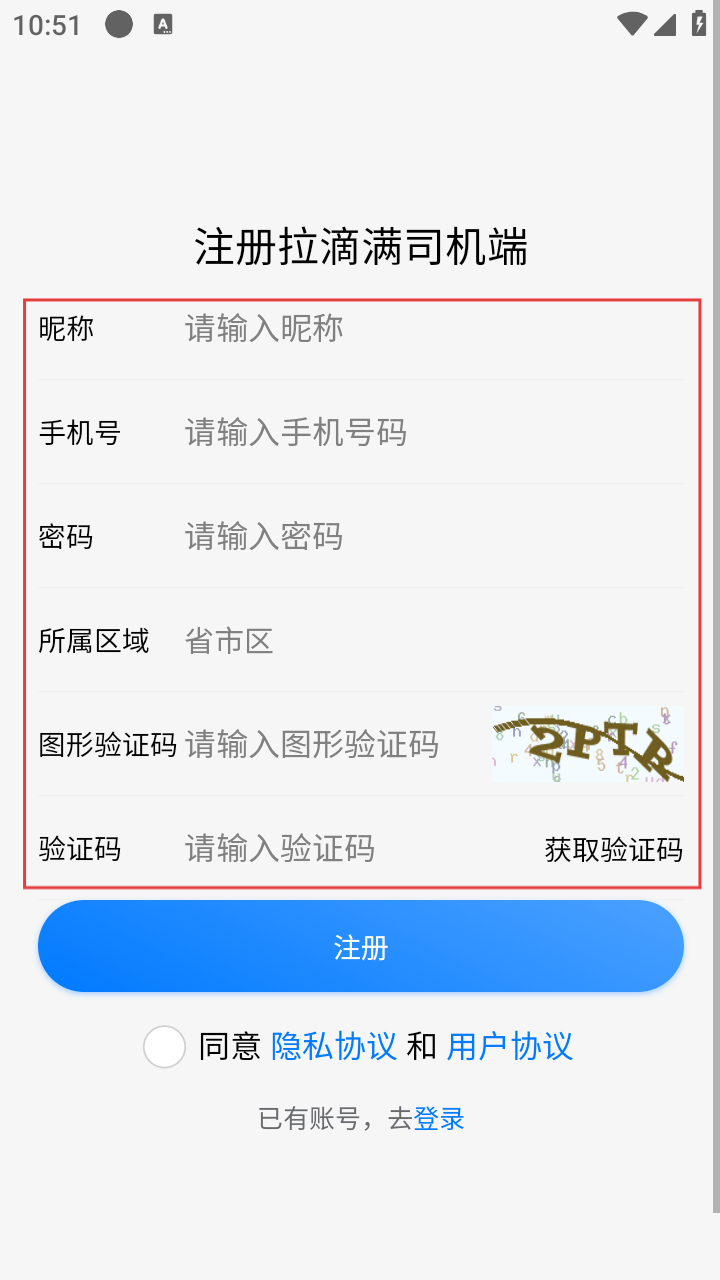Screen dimensions: 720x1280
Task: Tap the 图形验证码 input field
Action: (x=330, y=744)
